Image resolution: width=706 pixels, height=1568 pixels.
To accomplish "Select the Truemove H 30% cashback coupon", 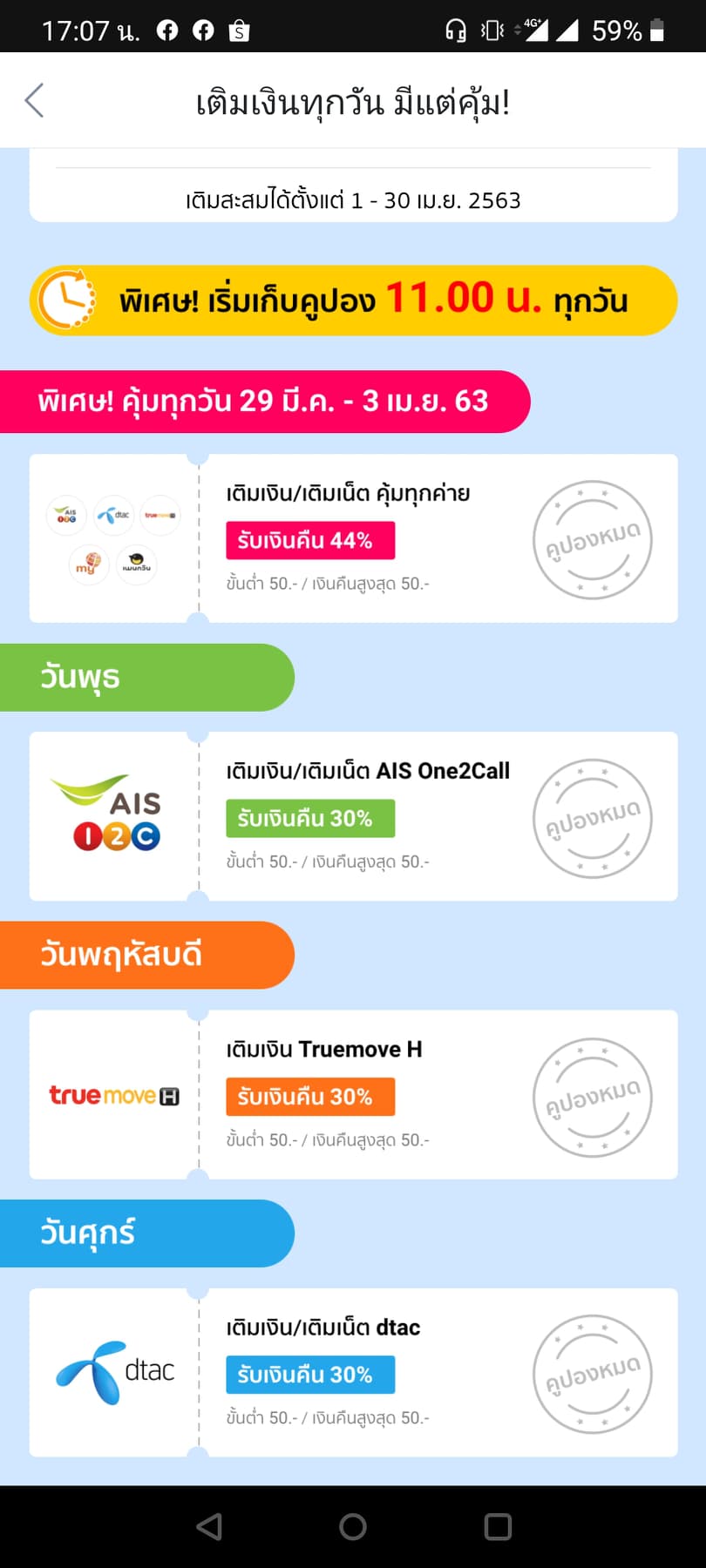I will 353,1095.
